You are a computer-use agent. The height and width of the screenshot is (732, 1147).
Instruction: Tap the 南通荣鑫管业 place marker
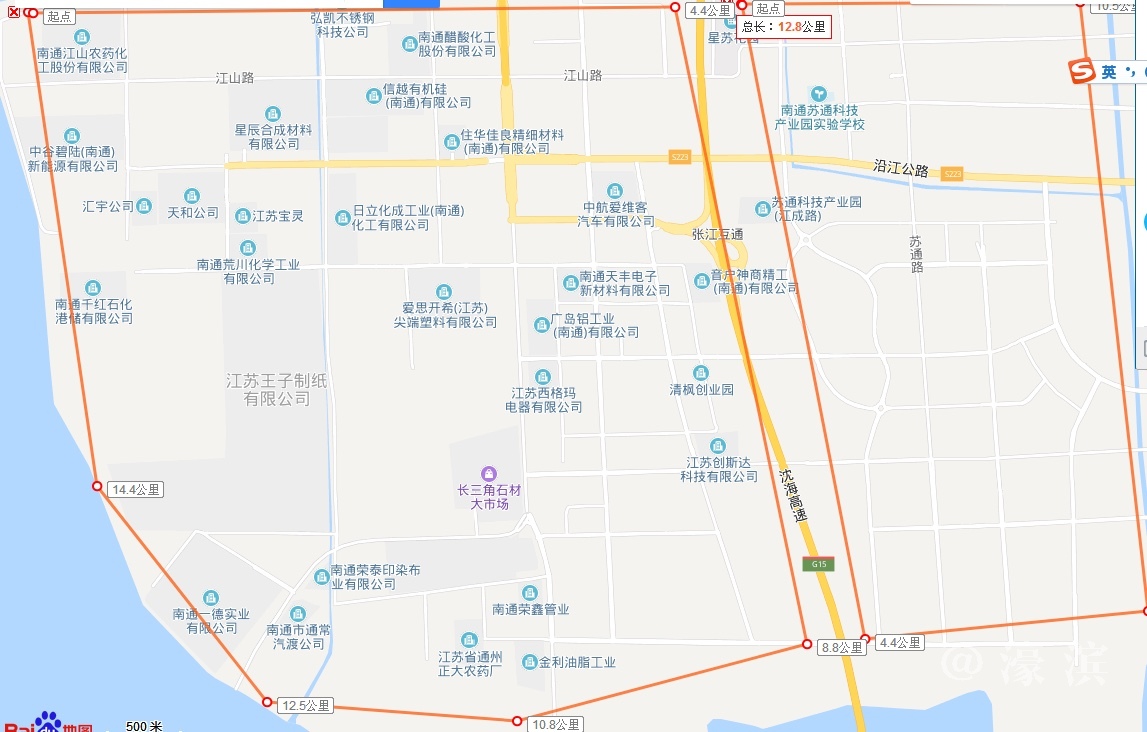pyautogui.click(x=529, y=593)
